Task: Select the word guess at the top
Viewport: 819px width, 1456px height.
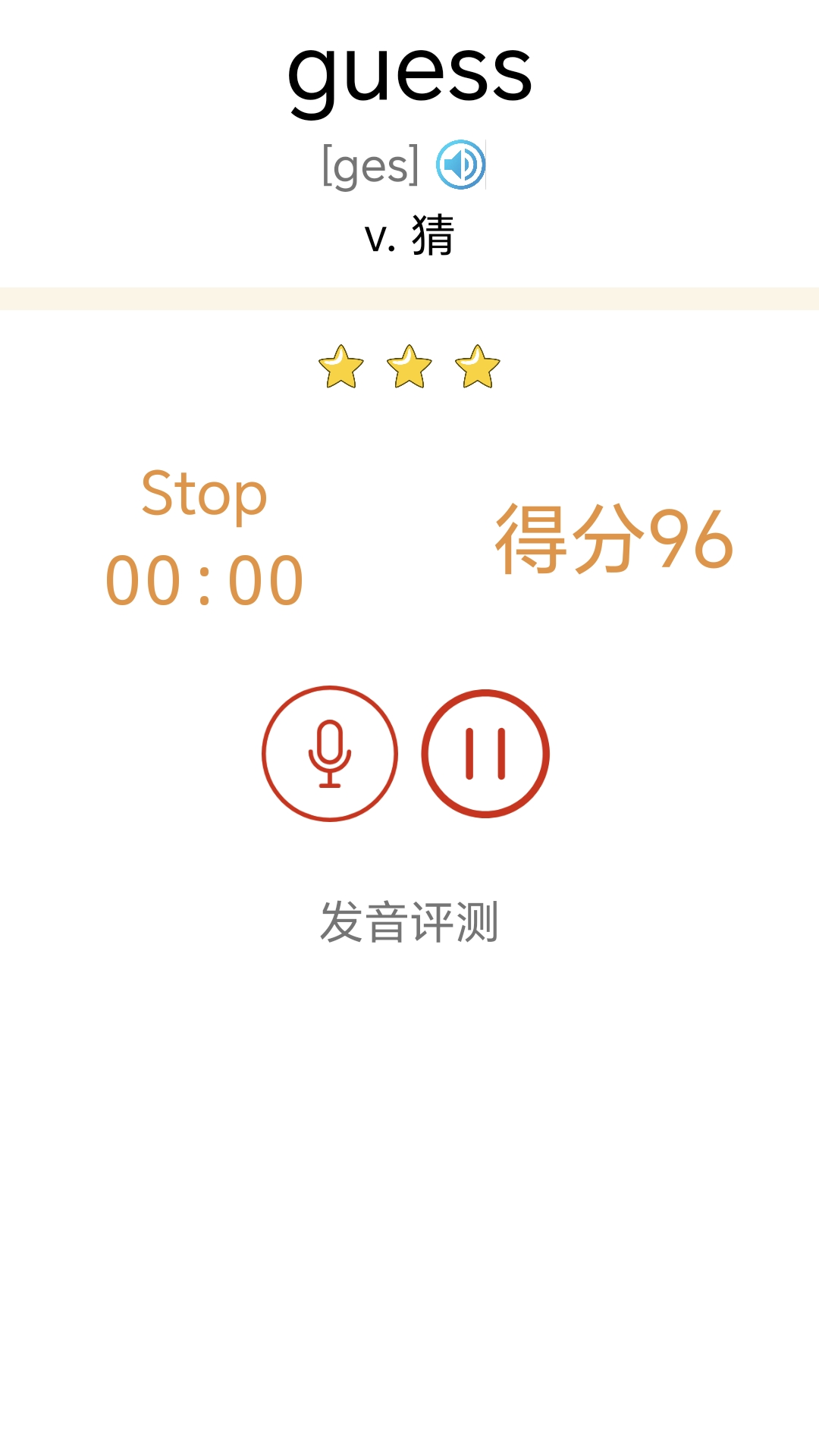Action: click(409, 72)
